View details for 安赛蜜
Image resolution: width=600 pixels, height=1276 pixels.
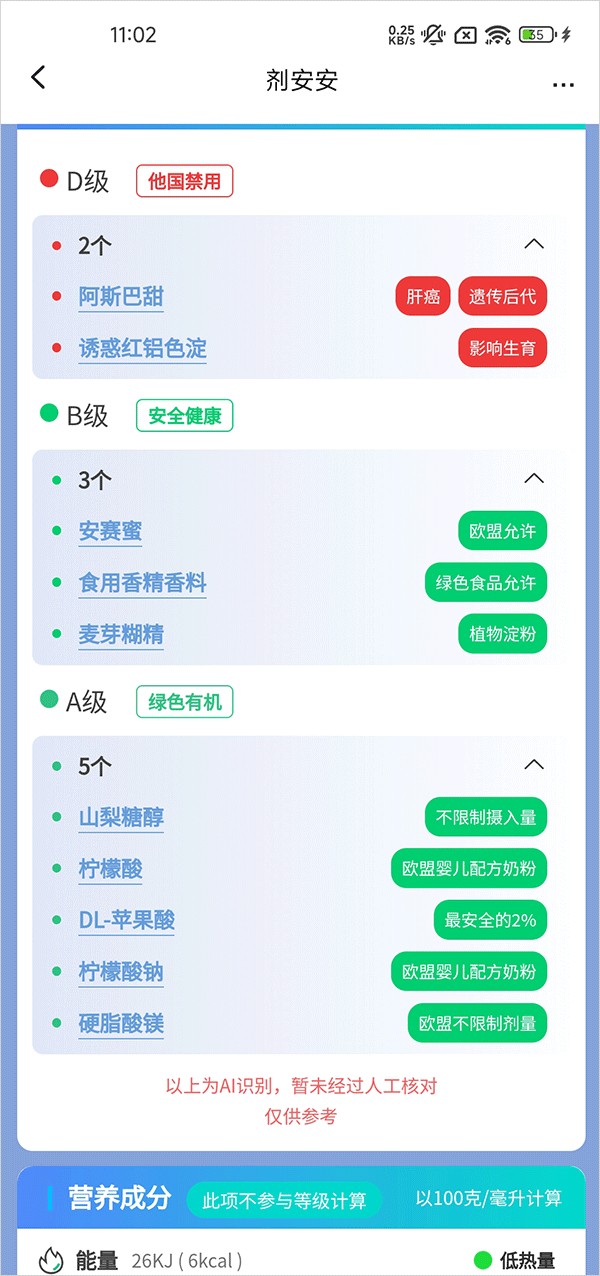pos(110,531)
